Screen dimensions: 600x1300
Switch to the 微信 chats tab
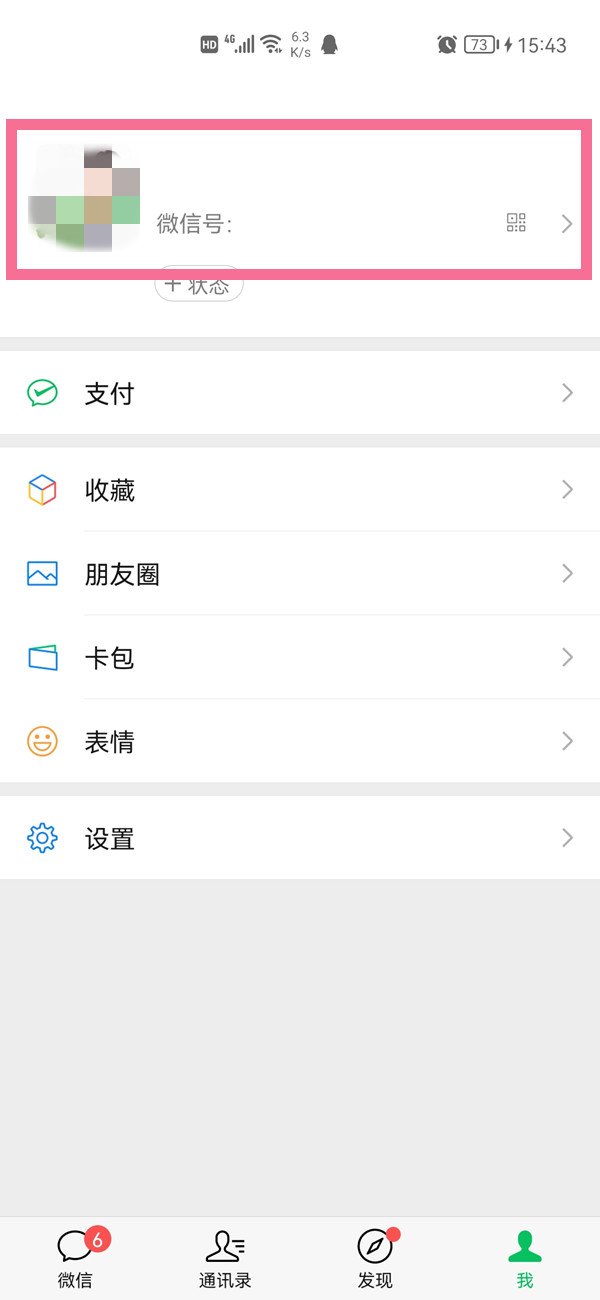click(x=76, y=1258)
